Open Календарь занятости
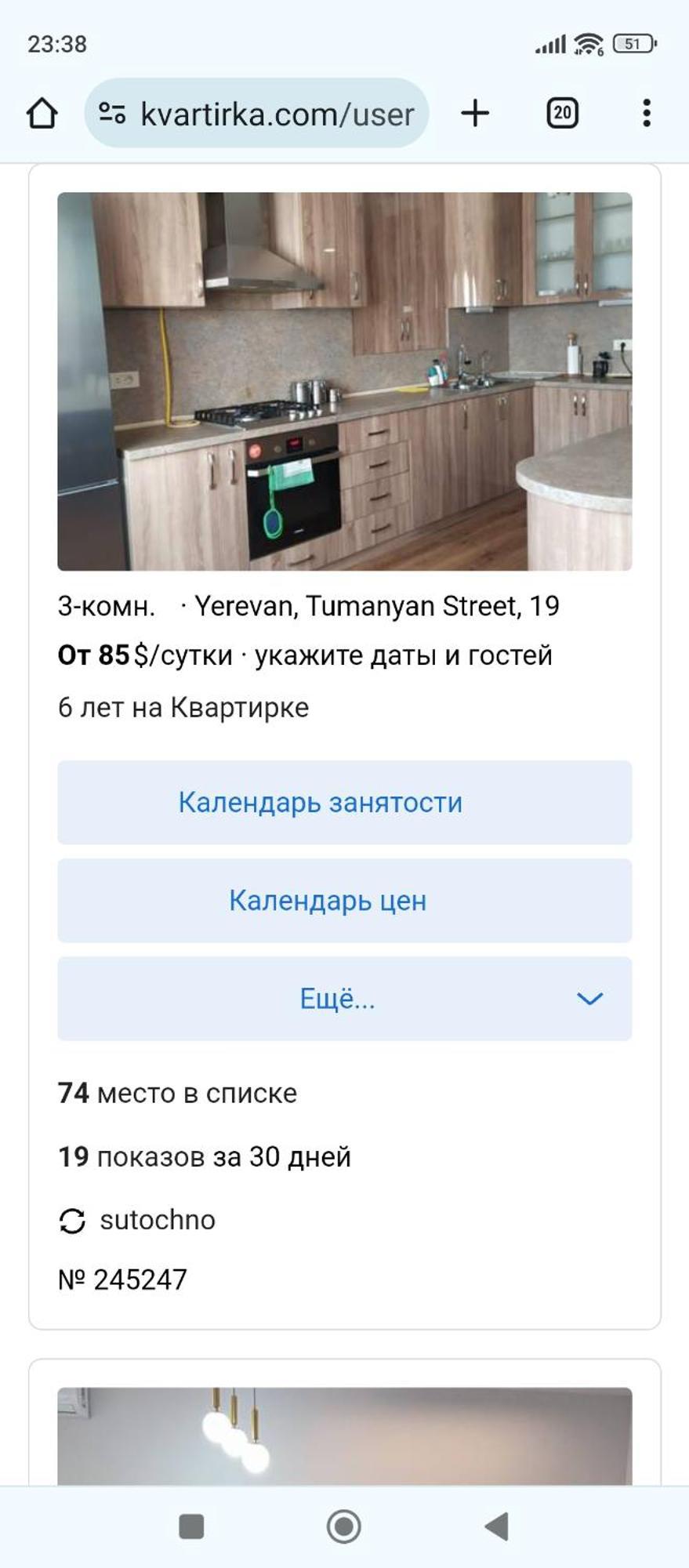This screenshot has width=689, height=1568. click(x=344, y=802)
